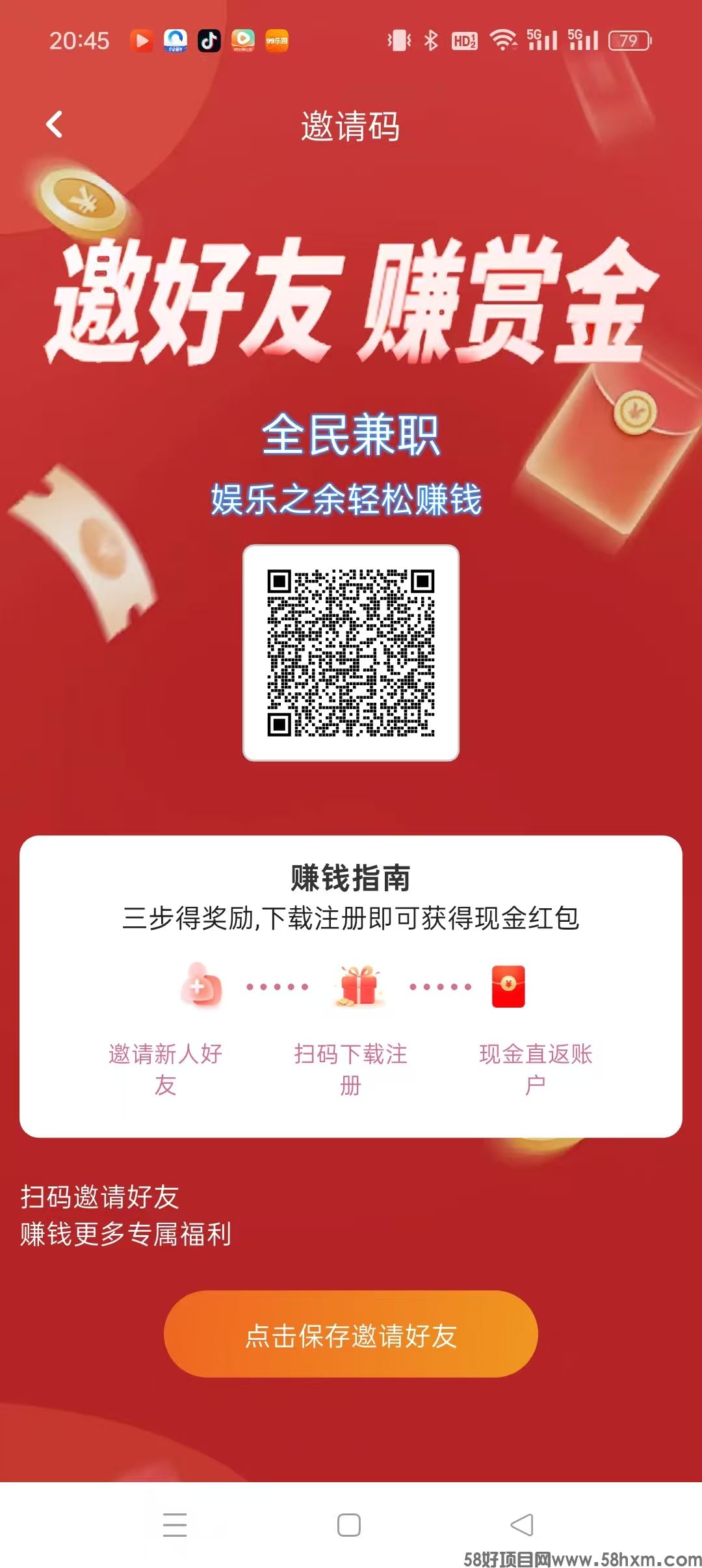Go back from the 邀请码 page
702x1568 pixels.
[x=55, y=125]
